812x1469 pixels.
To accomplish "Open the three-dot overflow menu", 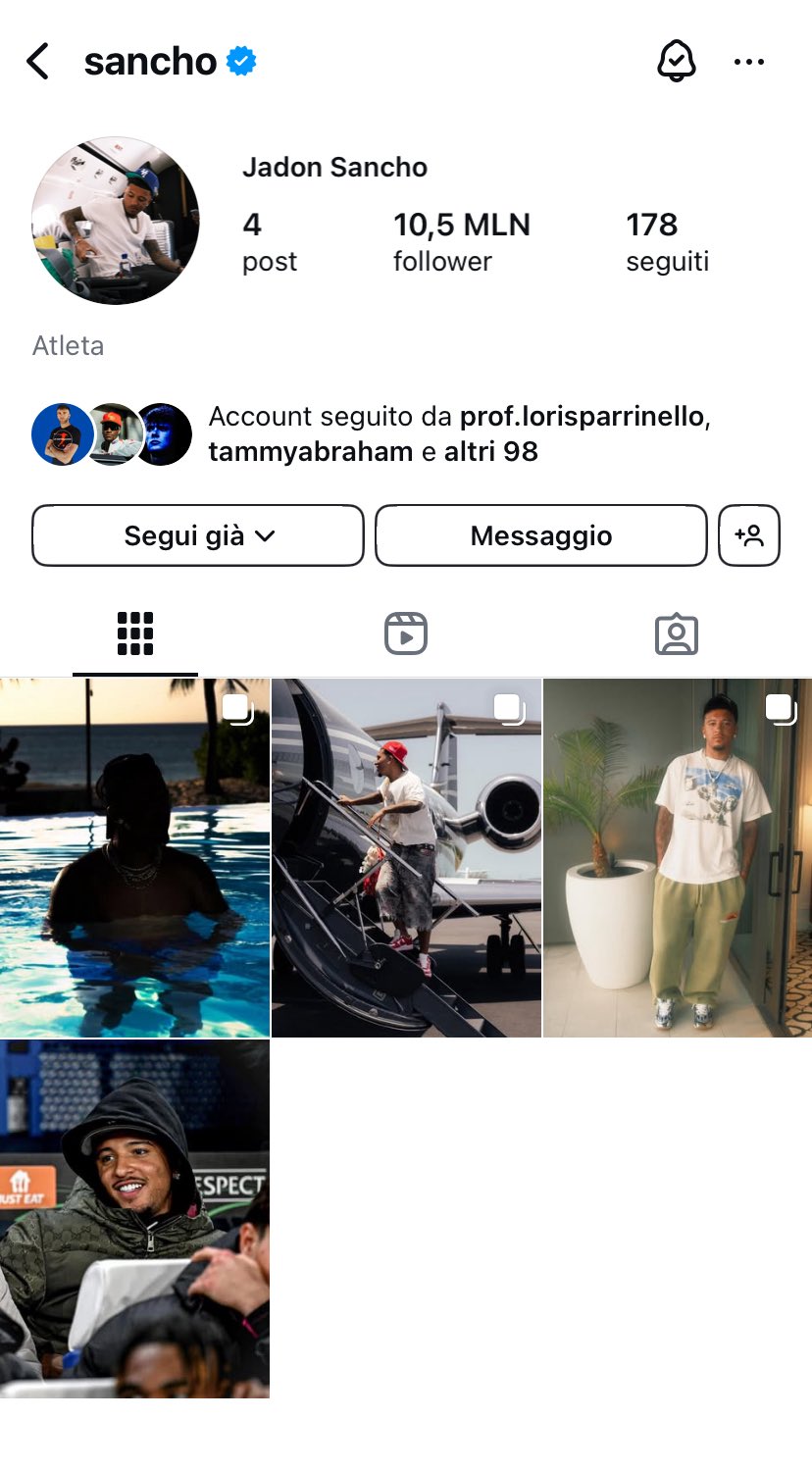I will click(749, 62).
